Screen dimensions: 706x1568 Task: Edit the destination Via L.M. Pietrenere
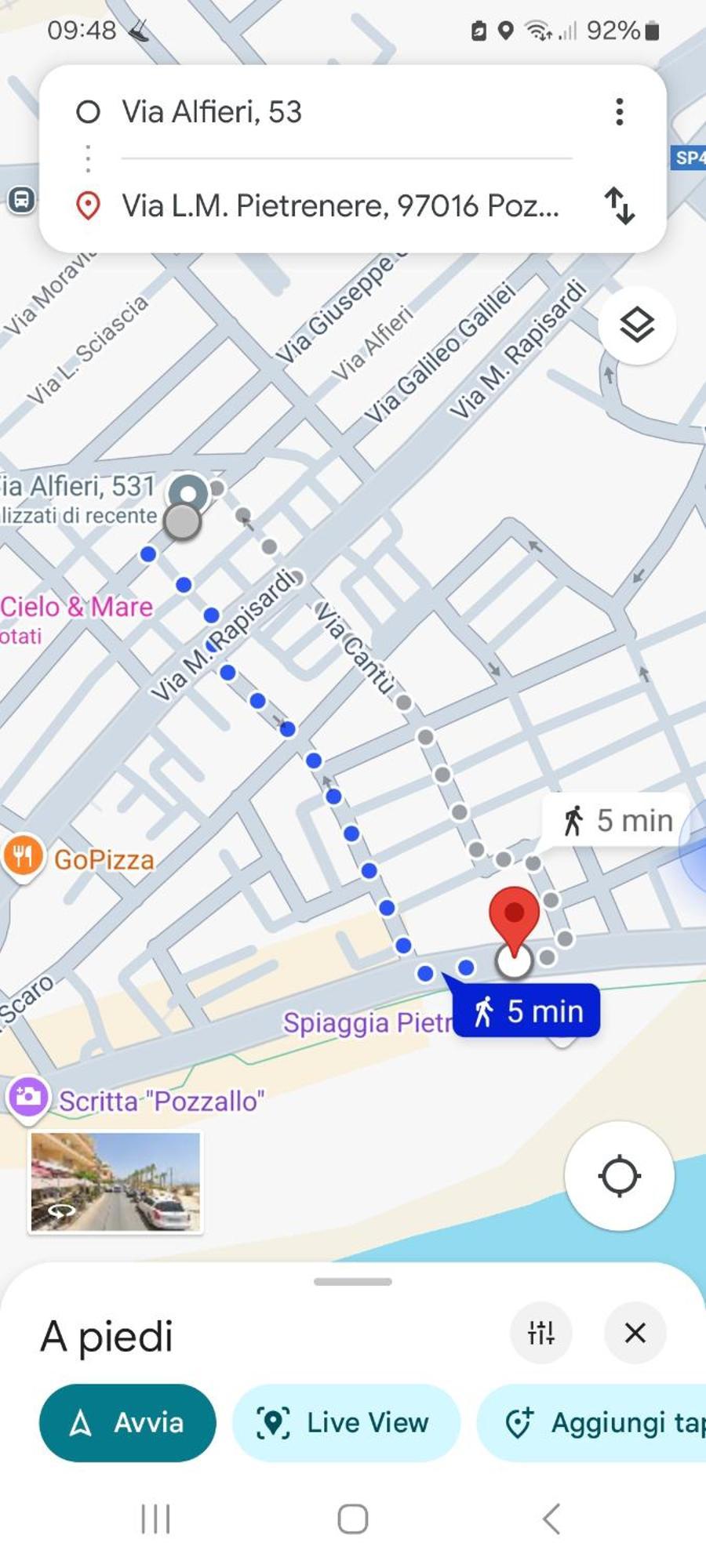[340, 205]
